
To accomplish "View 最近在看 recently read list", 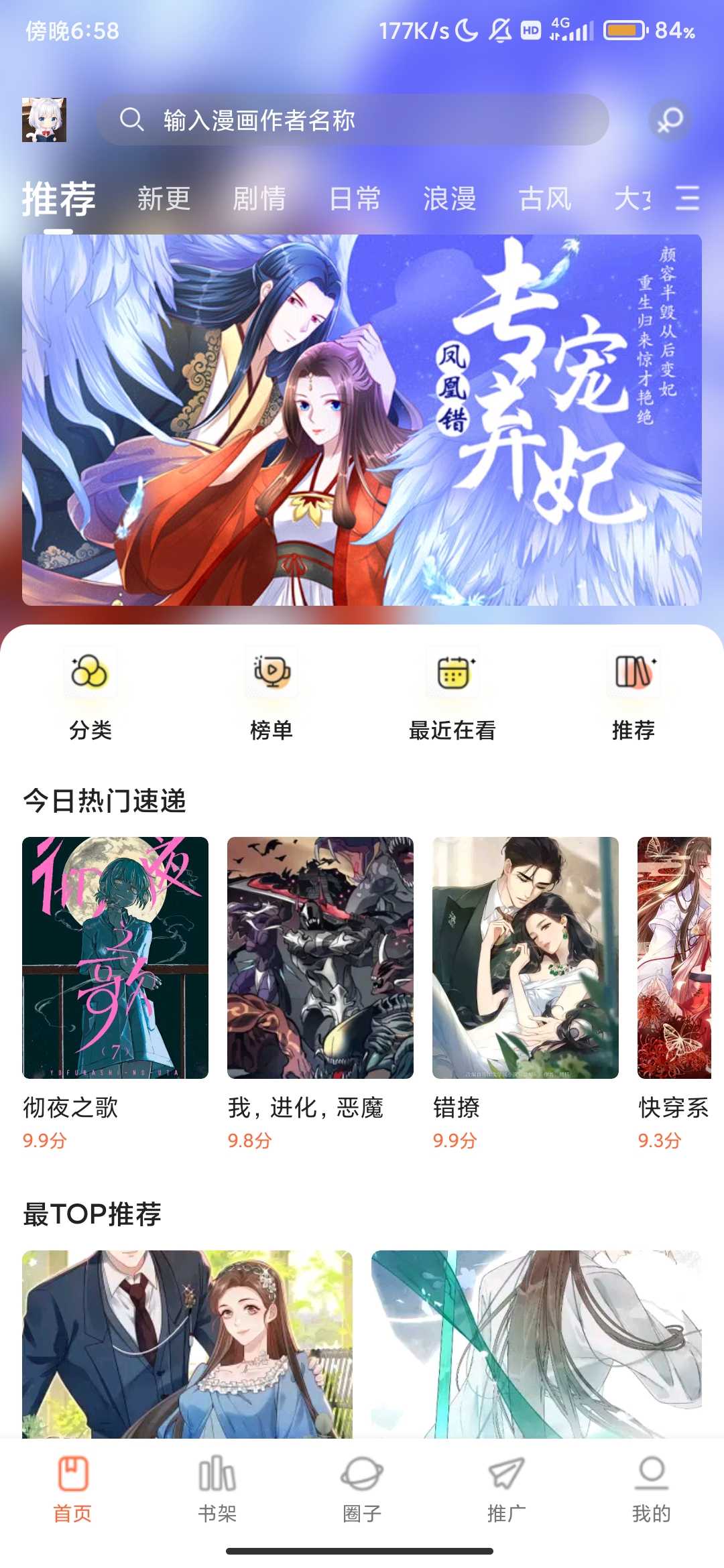I will click(452, 694).
